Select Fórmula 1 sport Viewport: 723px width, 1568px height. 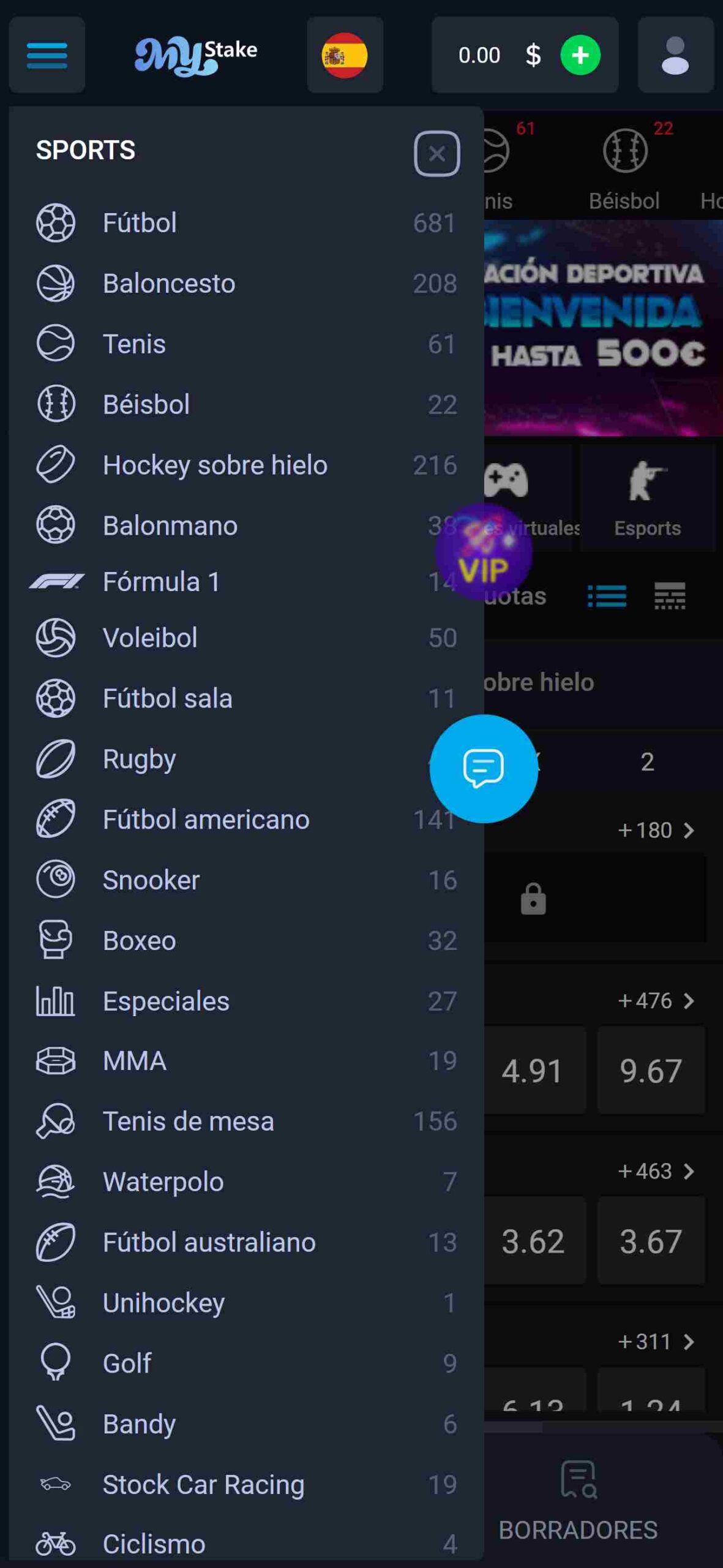click(160, 582)
